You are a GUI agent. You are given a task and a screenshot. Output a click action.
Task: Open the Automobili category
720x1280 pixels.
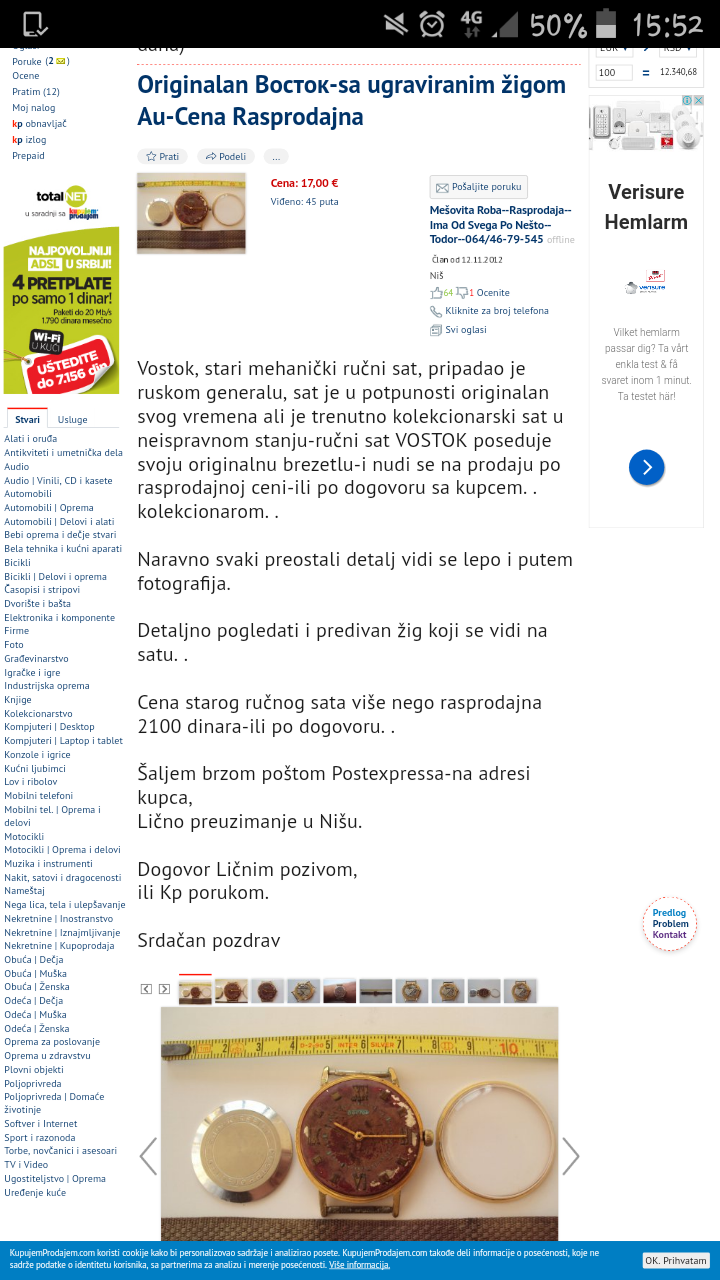click(27, 494)
